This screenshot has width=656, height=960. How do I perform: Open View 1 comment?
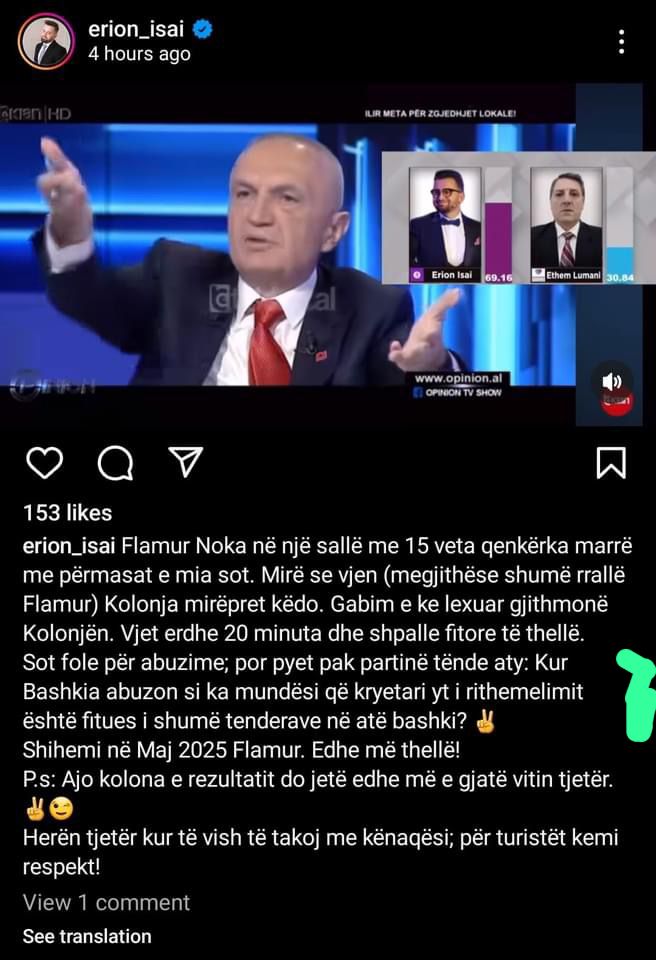[106, 902]
